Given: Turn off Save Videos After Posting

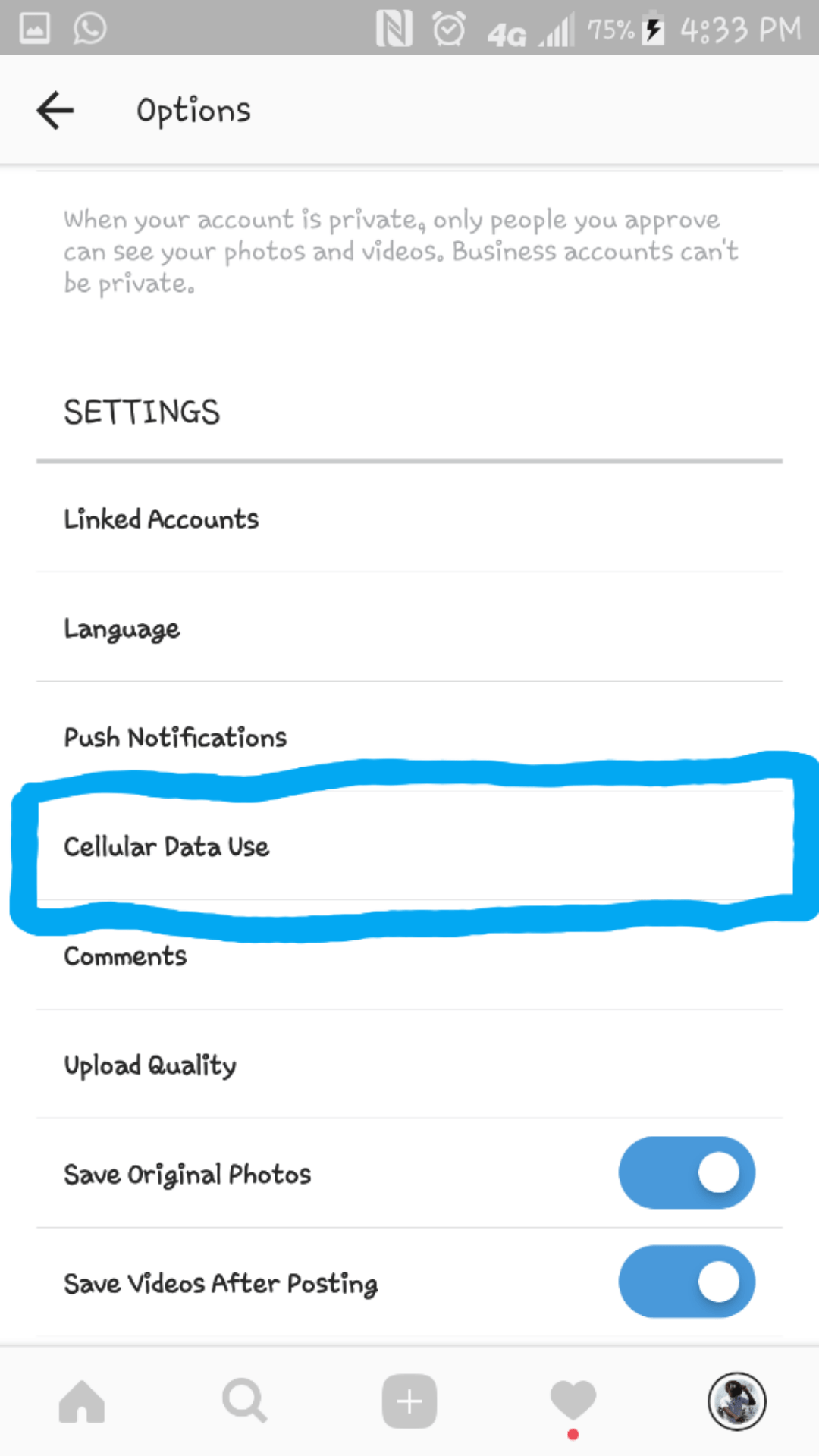Looking at the screenshot, I should click(686, 1282).
